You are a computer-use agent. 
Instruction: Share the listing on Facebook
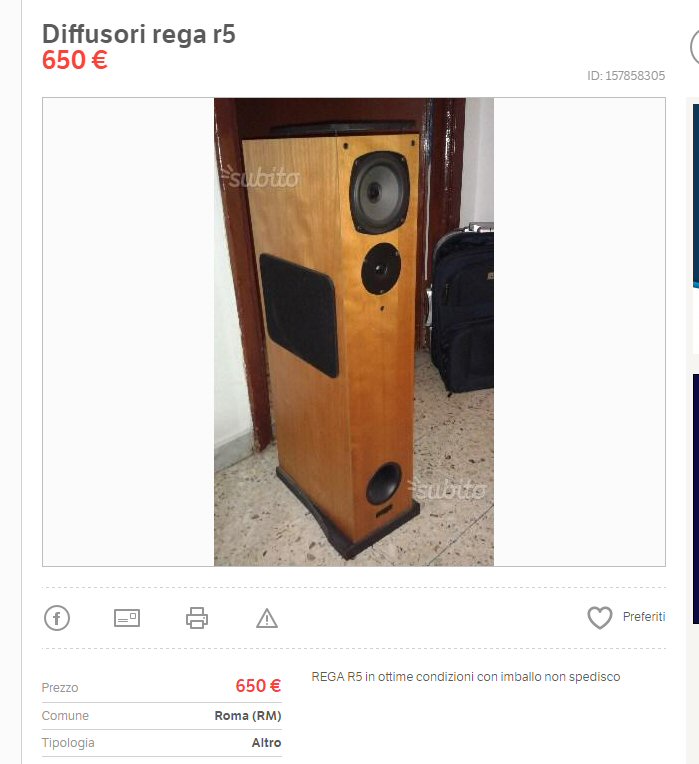[x=57, y=618]
